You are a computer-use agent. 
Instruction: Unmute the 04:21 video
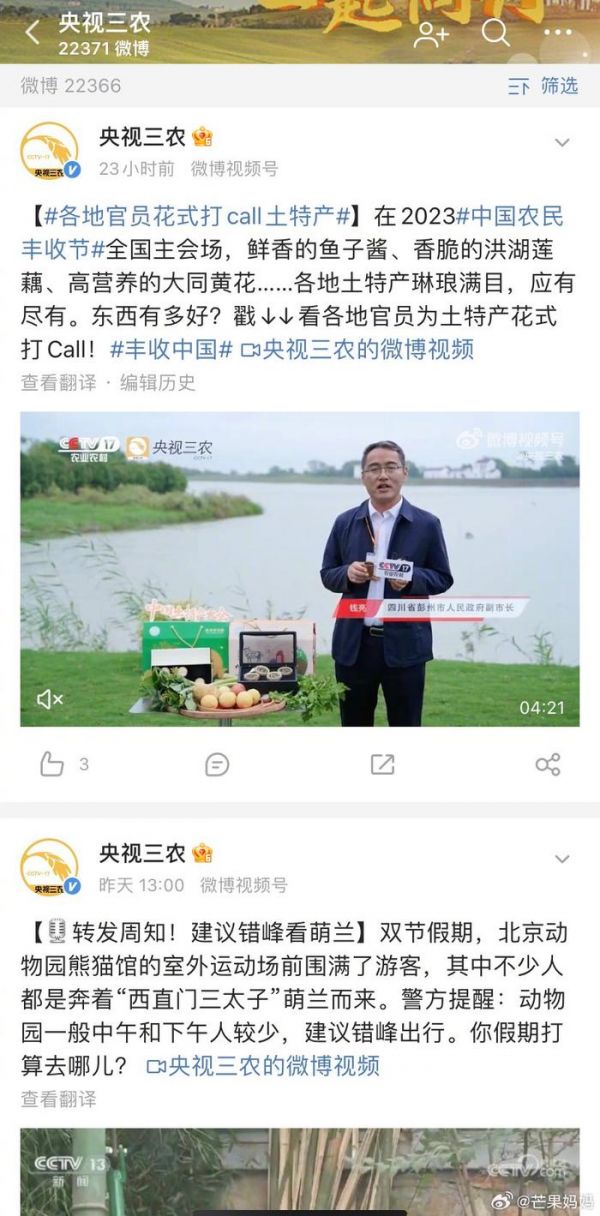click(49, 700)
